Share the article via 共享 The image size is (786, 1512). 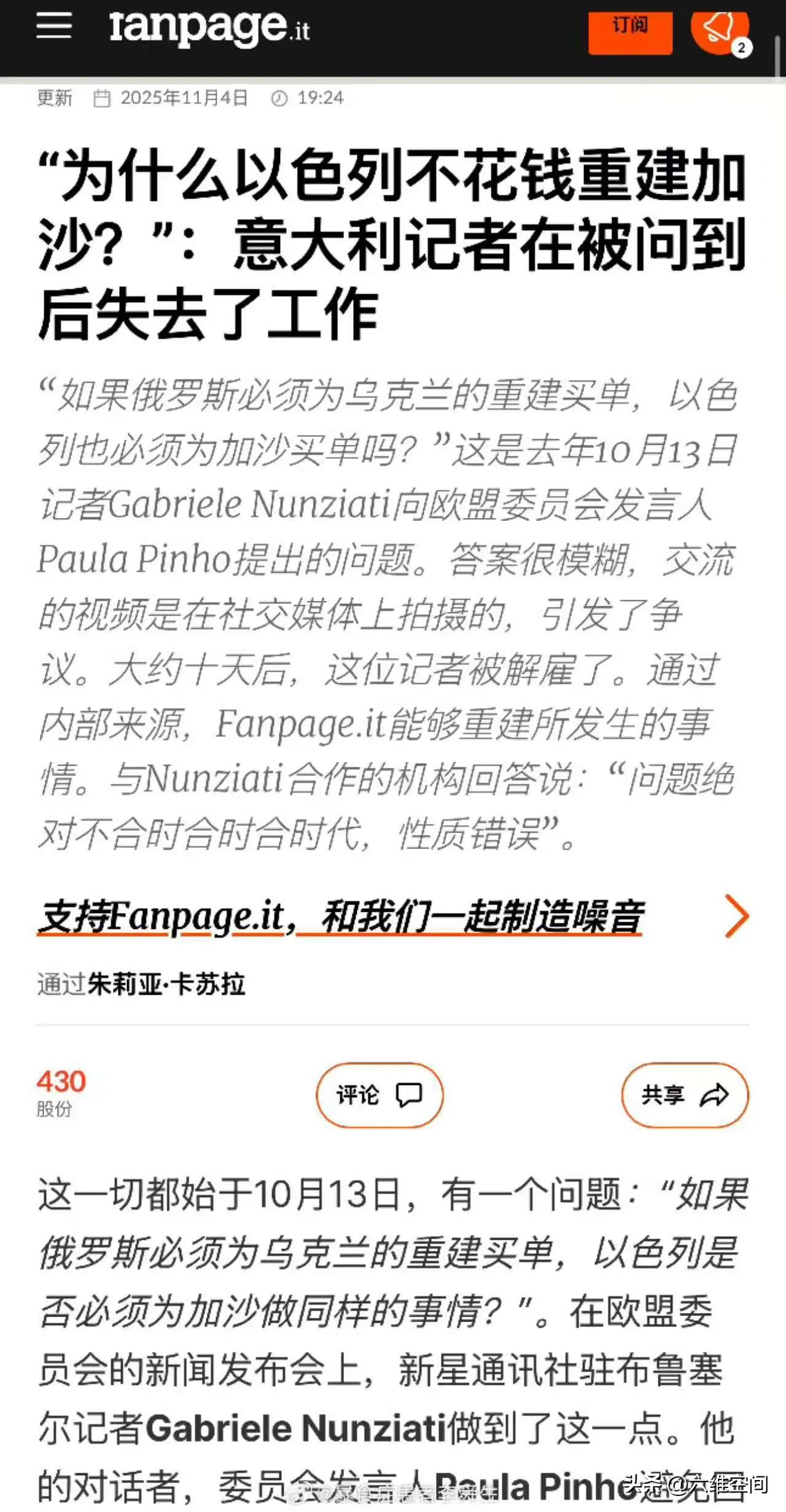point(685,1095)
